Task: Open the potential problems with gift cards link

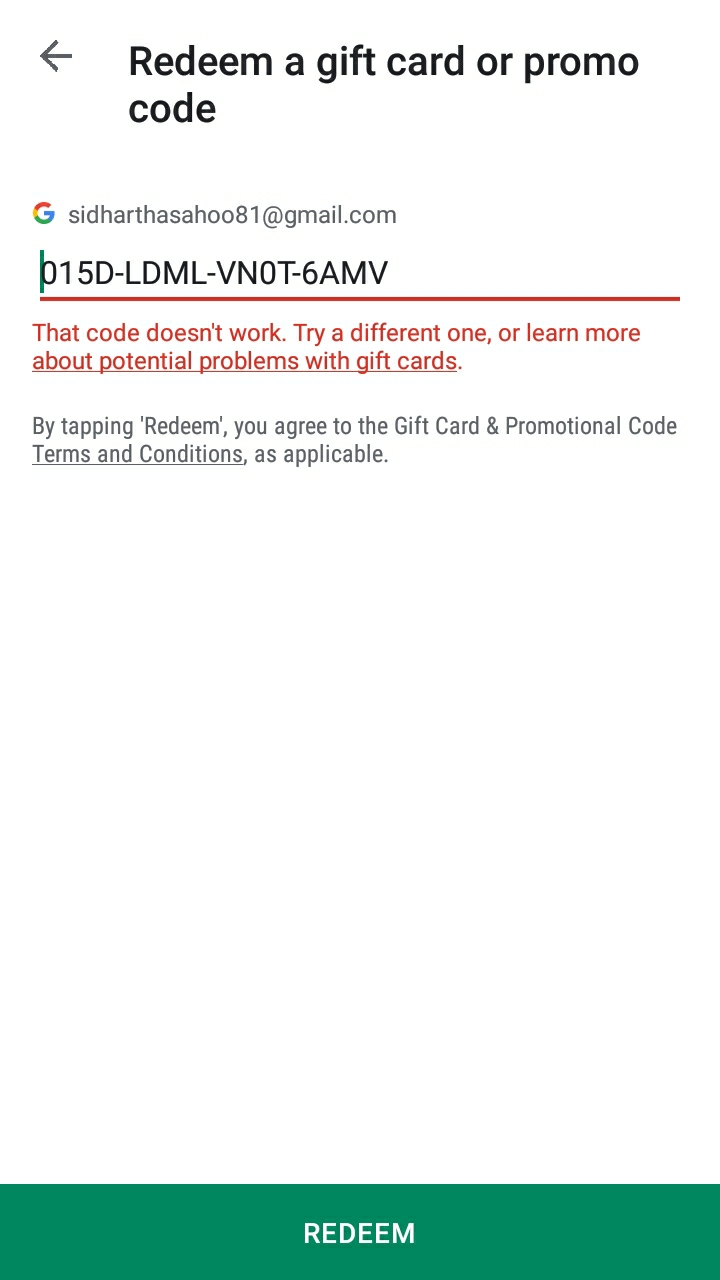Action: [244, 361]
